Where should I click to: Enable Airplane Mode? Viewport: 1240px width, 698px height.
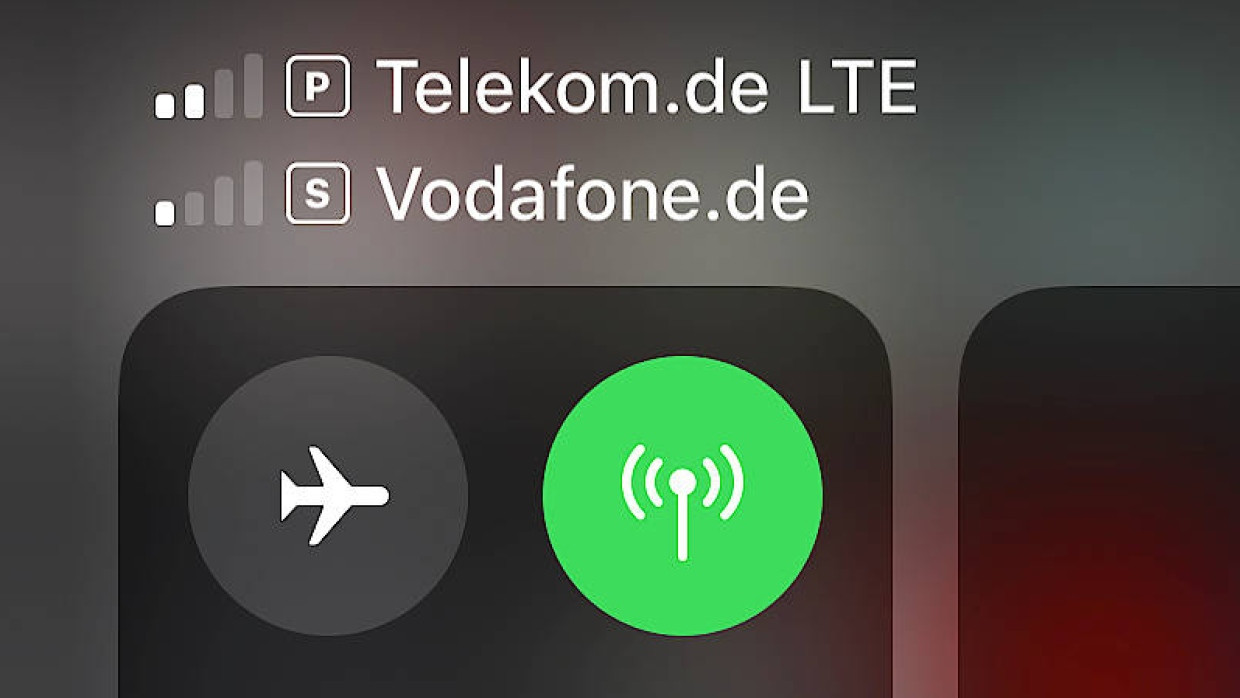coord(328,496)
